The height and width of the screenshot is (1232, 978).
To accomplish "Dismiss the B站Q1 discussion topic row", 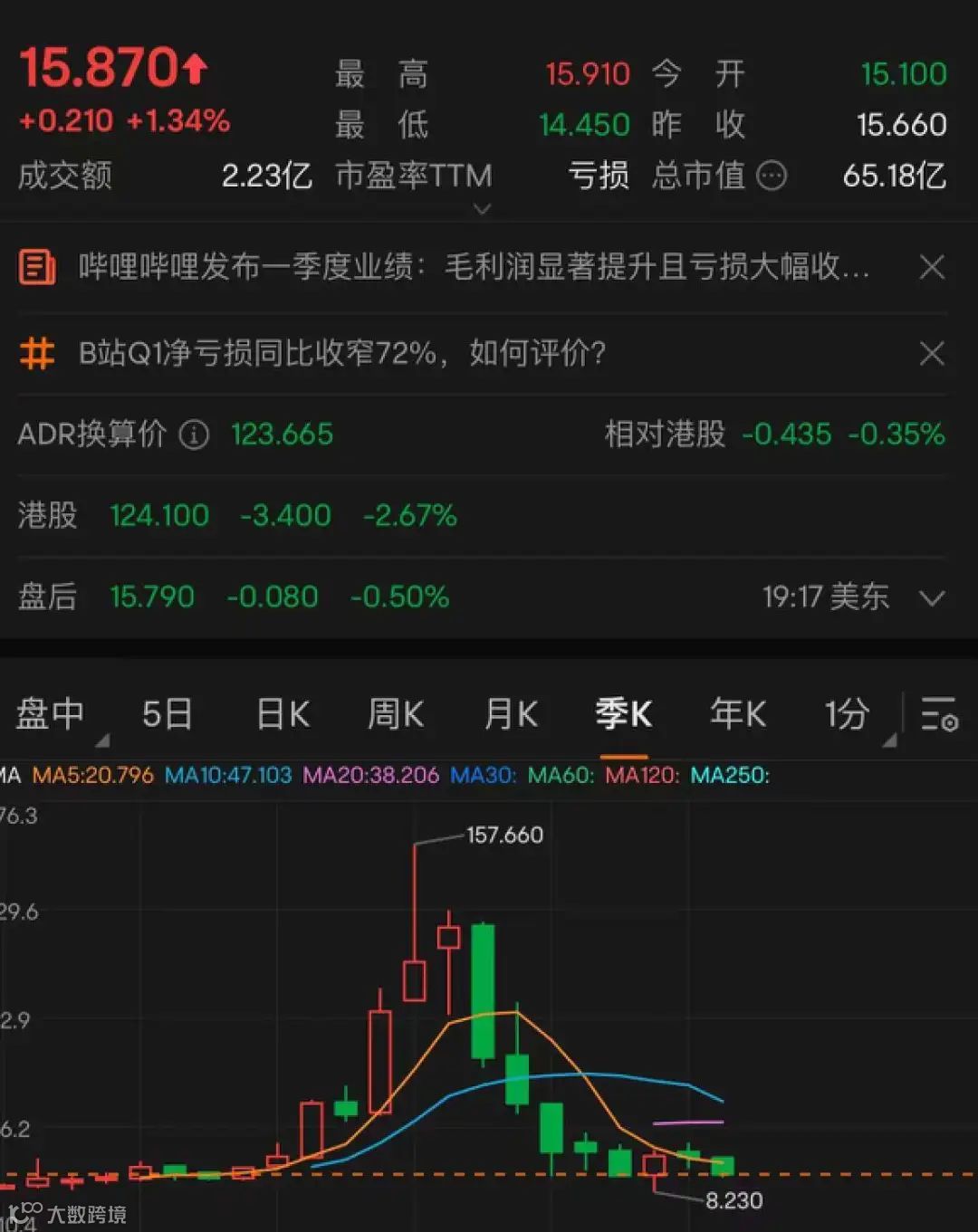I will pos(932,353).
